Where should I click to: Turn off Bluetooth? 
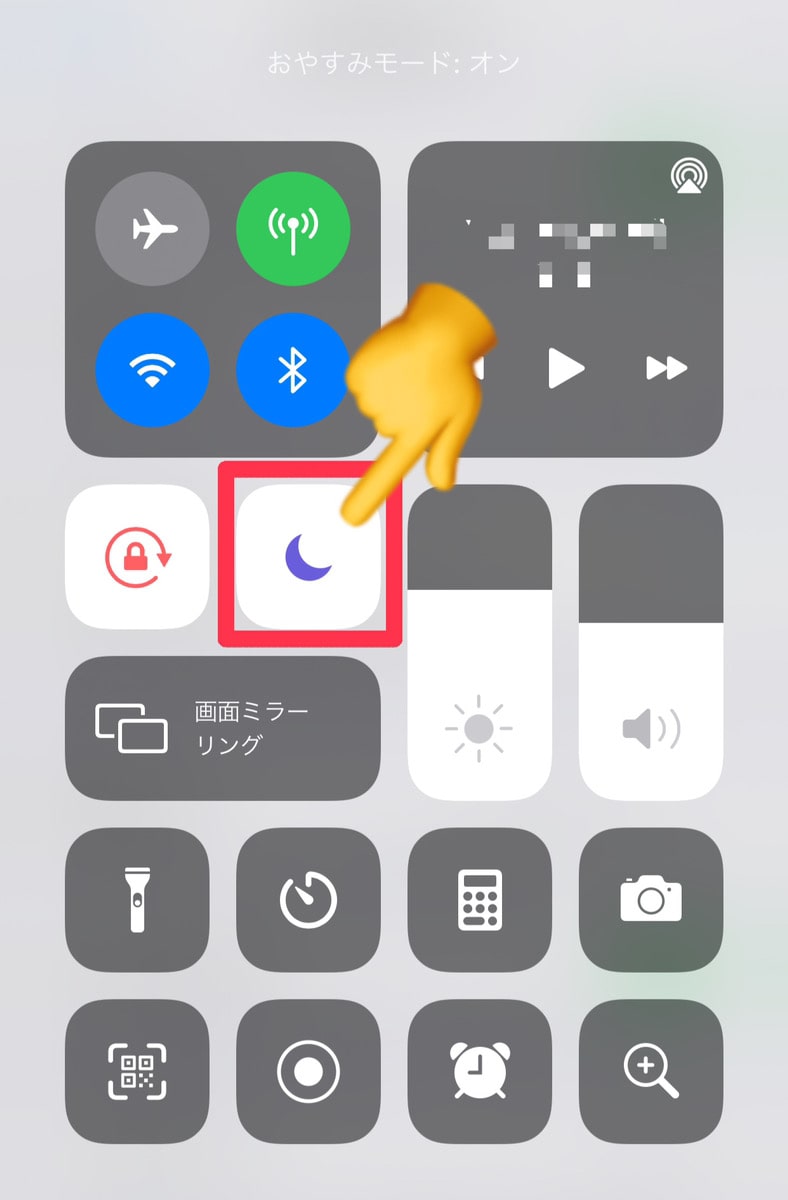(293, 370)
